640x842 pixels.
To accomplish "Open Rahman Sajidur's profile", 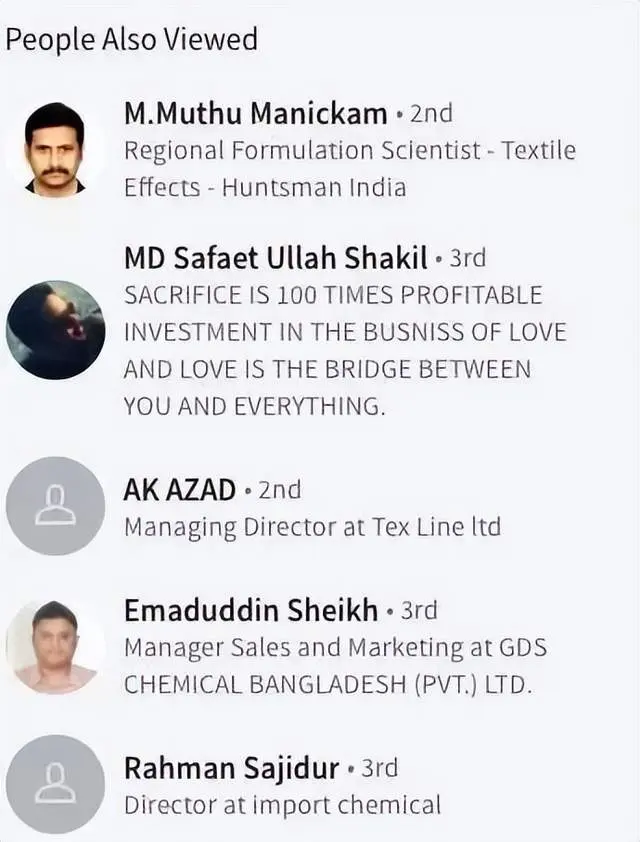I will click(x=233, y=768).
